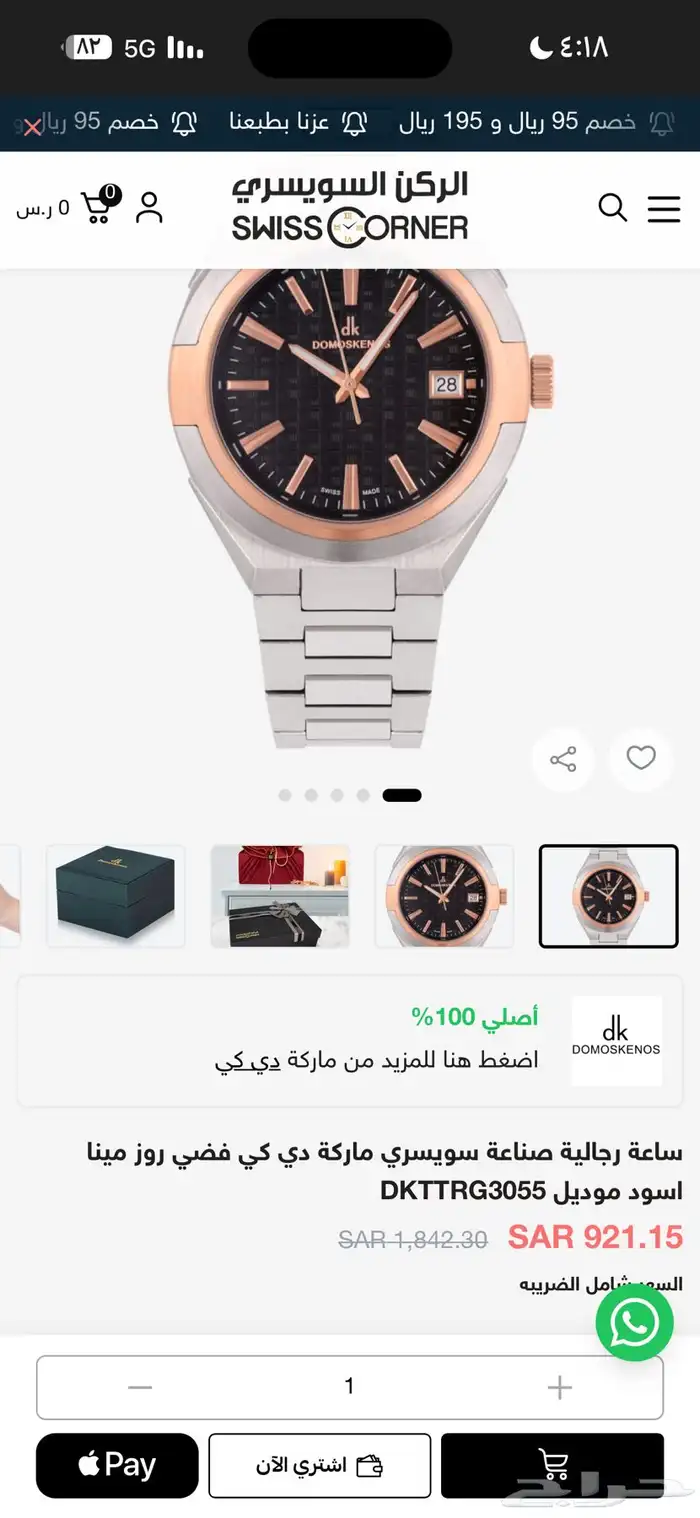The width and height of the screenshot is (700, 1518).
Task: Open the shopping cart
Action: 98,206
